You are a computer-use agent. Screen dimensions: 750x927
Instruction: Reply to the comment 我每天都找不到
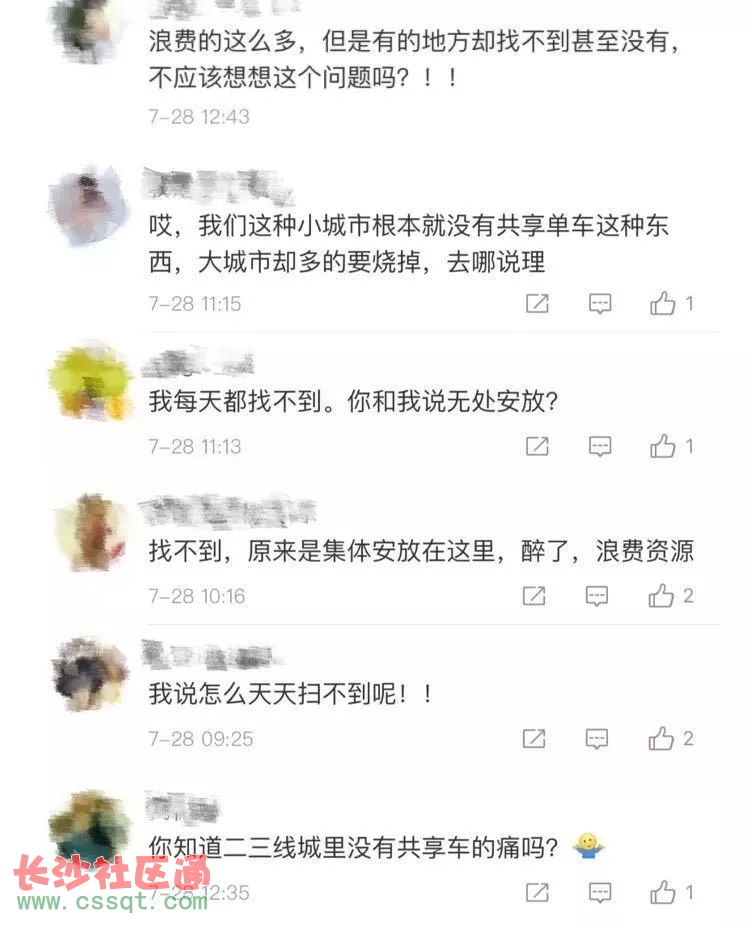[600, 447]
